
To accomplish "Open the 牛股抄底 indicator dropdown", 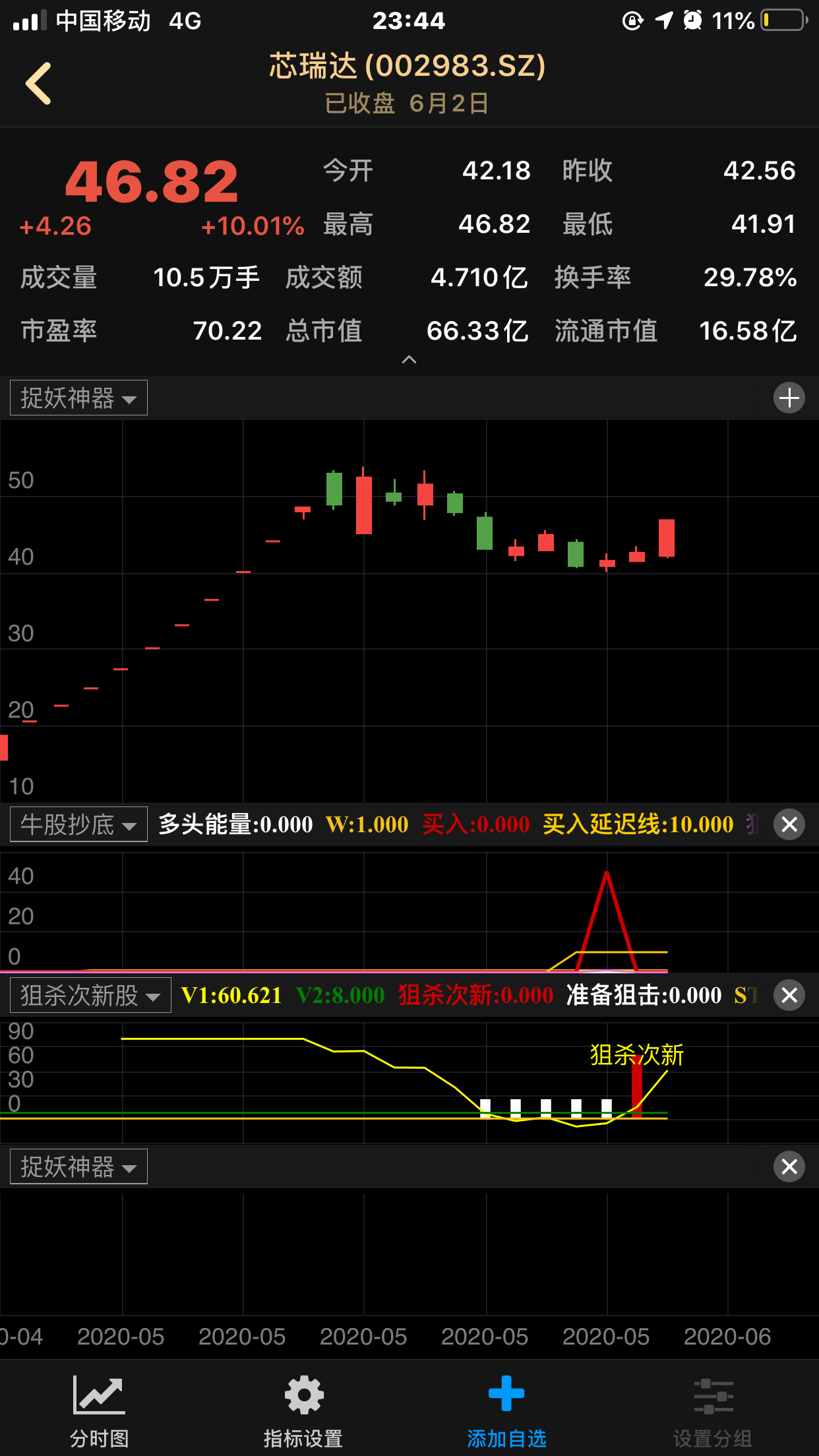I will click(x=78, y=824).
